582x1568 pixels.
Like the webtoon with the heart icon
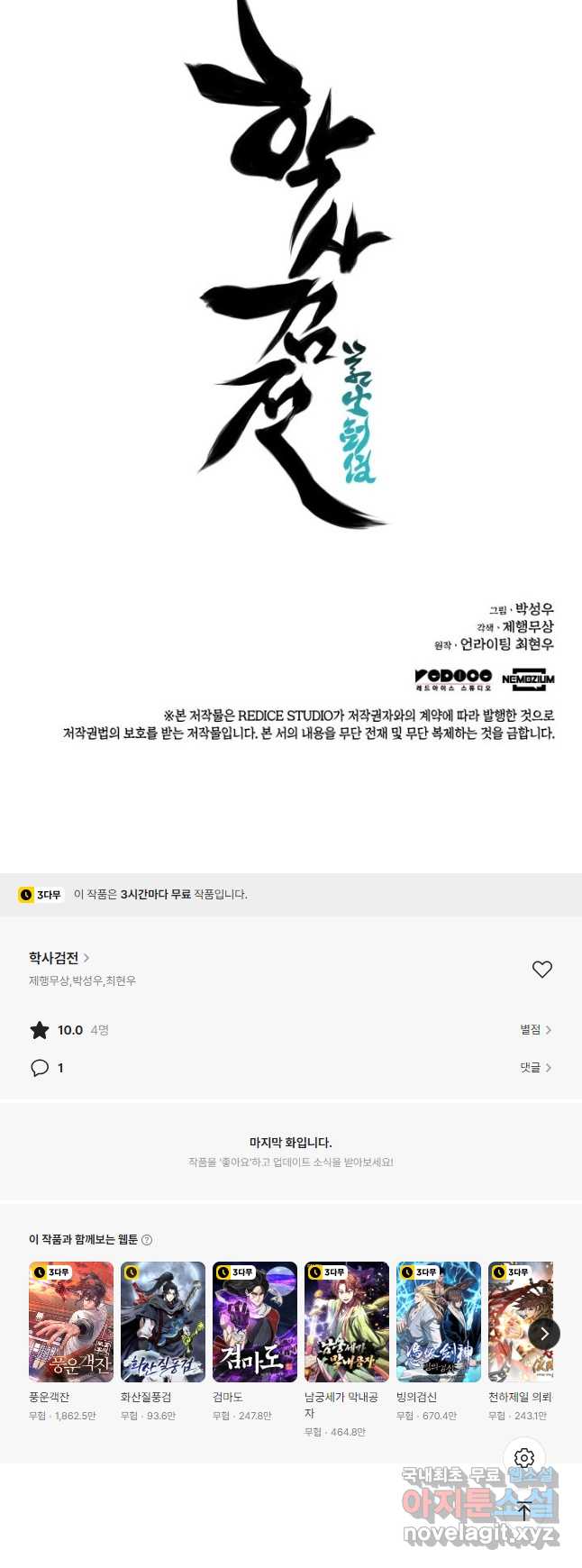pyautogui.click(x=541, y=969)
